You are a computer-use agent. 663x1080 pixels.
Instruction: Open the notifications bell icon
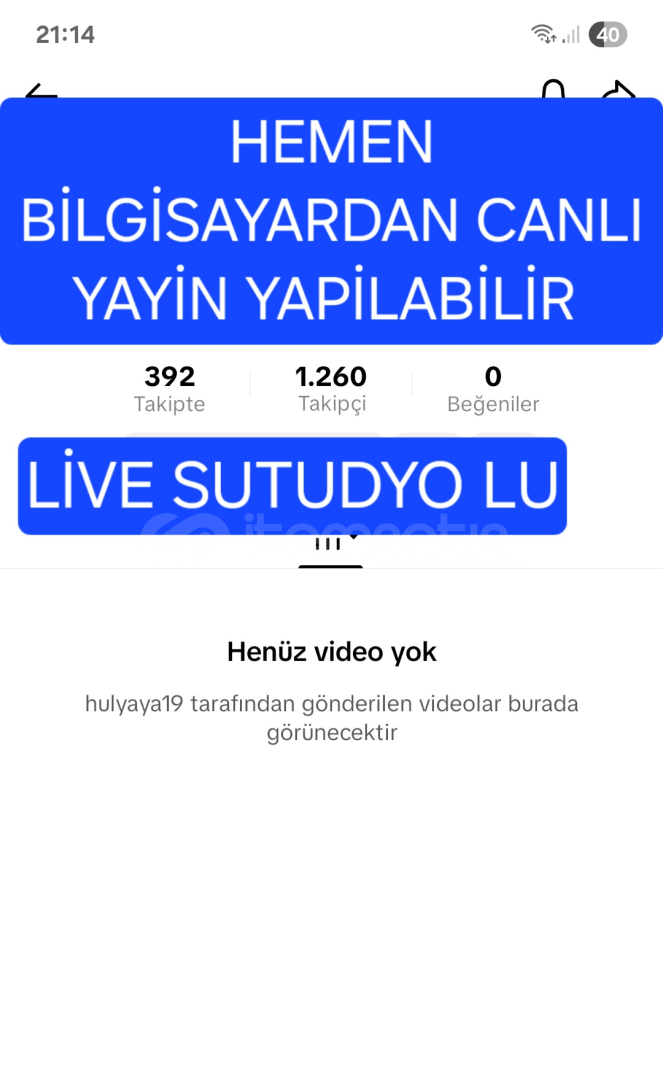coord(553,90)
